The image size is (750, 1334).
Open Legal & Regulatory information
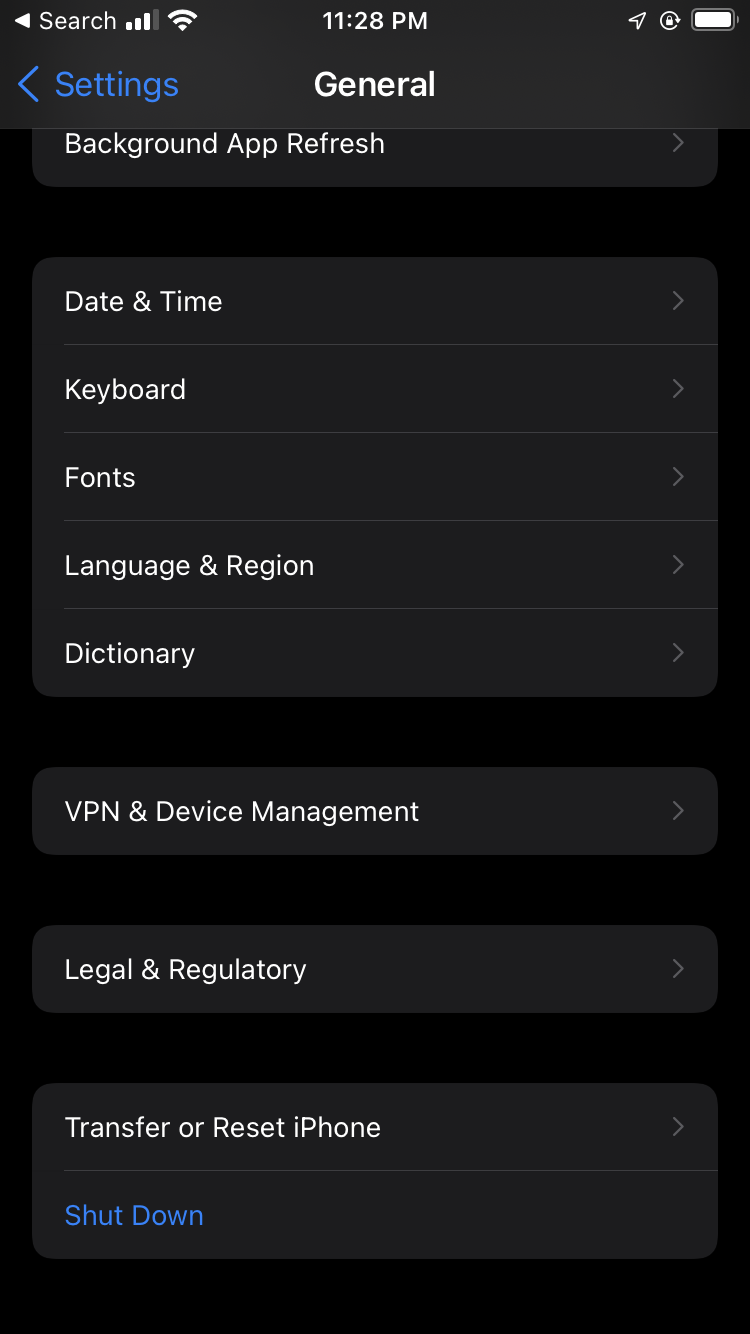coord(374,970)
